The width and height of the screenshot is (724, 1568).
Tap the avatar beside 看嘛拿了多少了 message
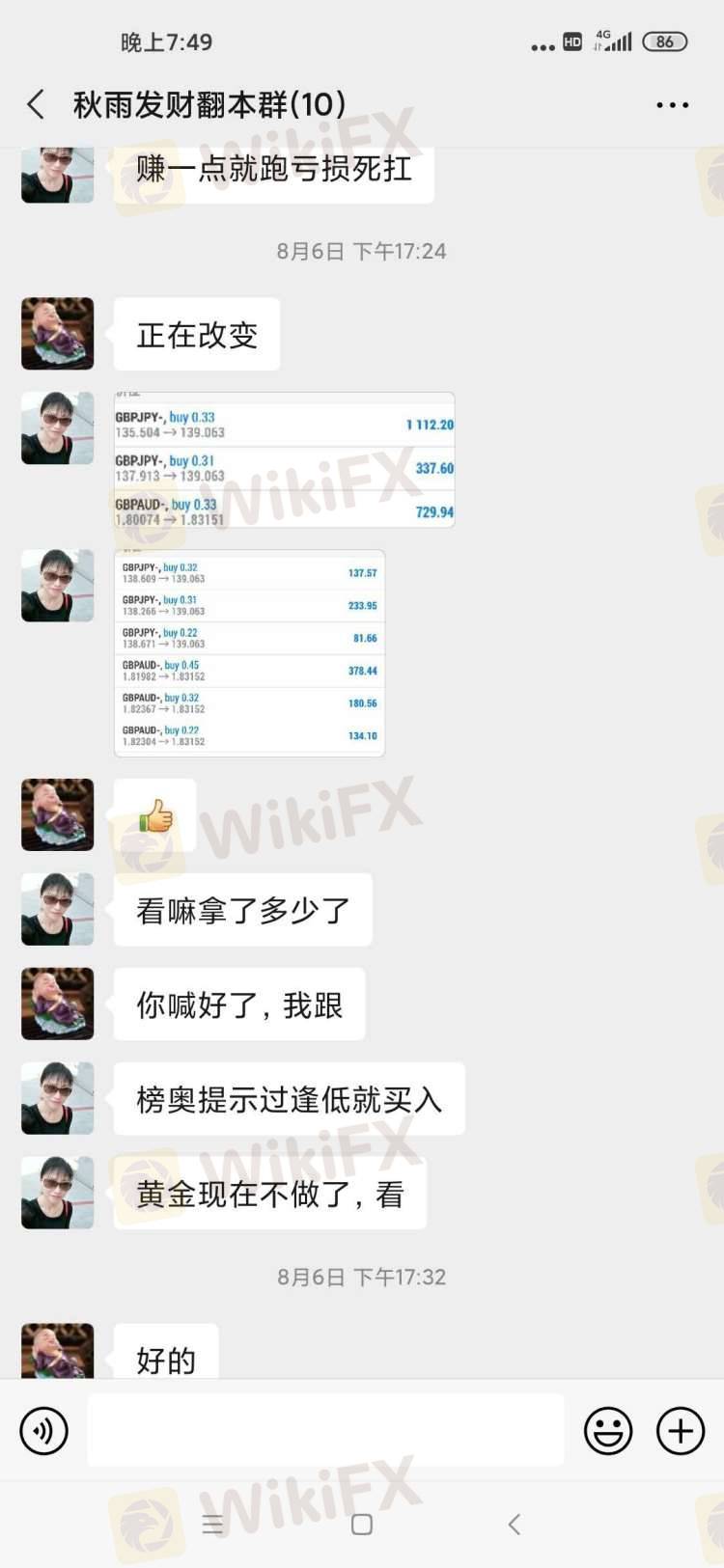tap(58, 909)
